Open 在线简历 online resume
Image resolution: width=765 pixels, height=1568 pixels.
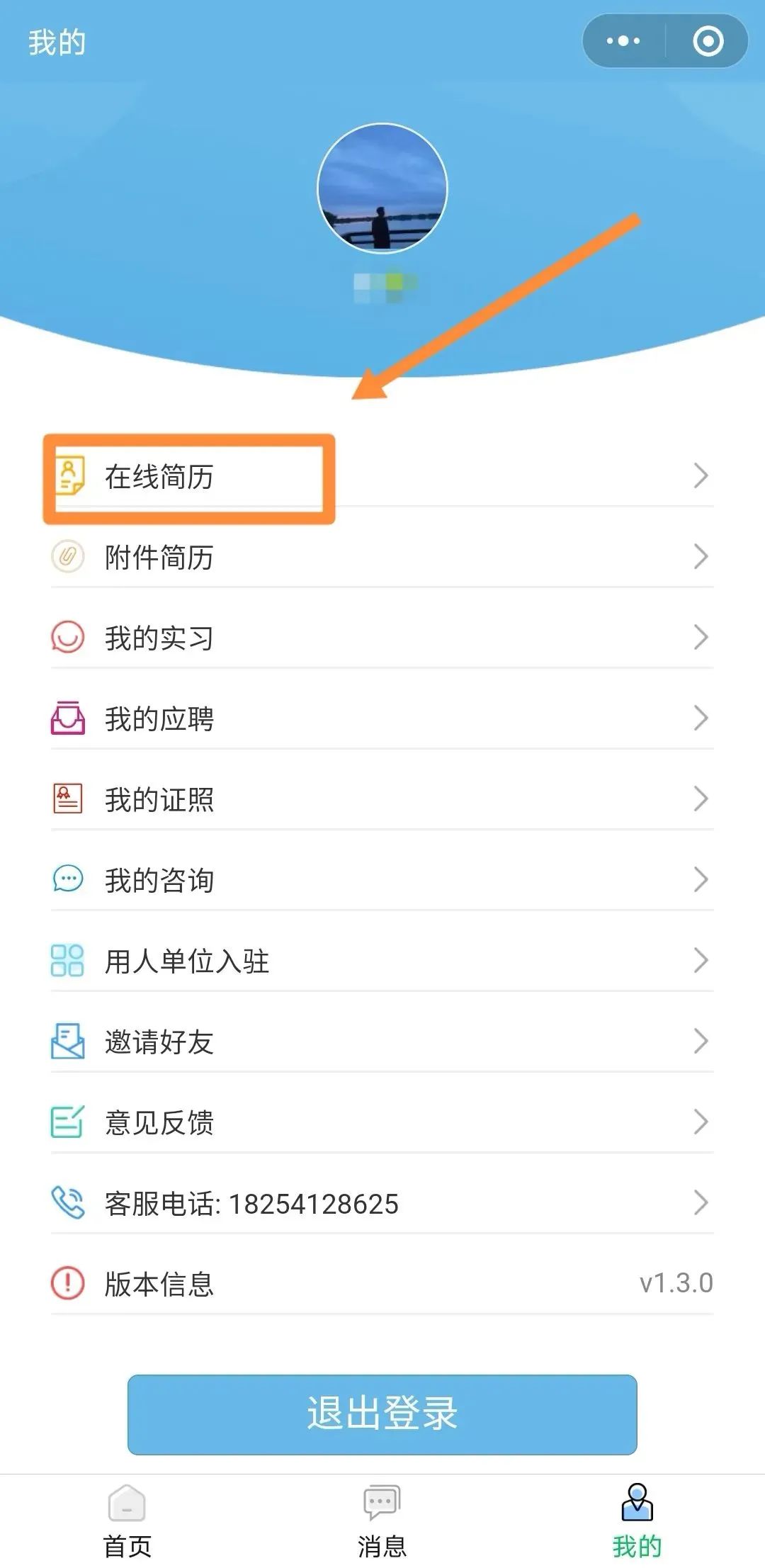tap(381, 476)
